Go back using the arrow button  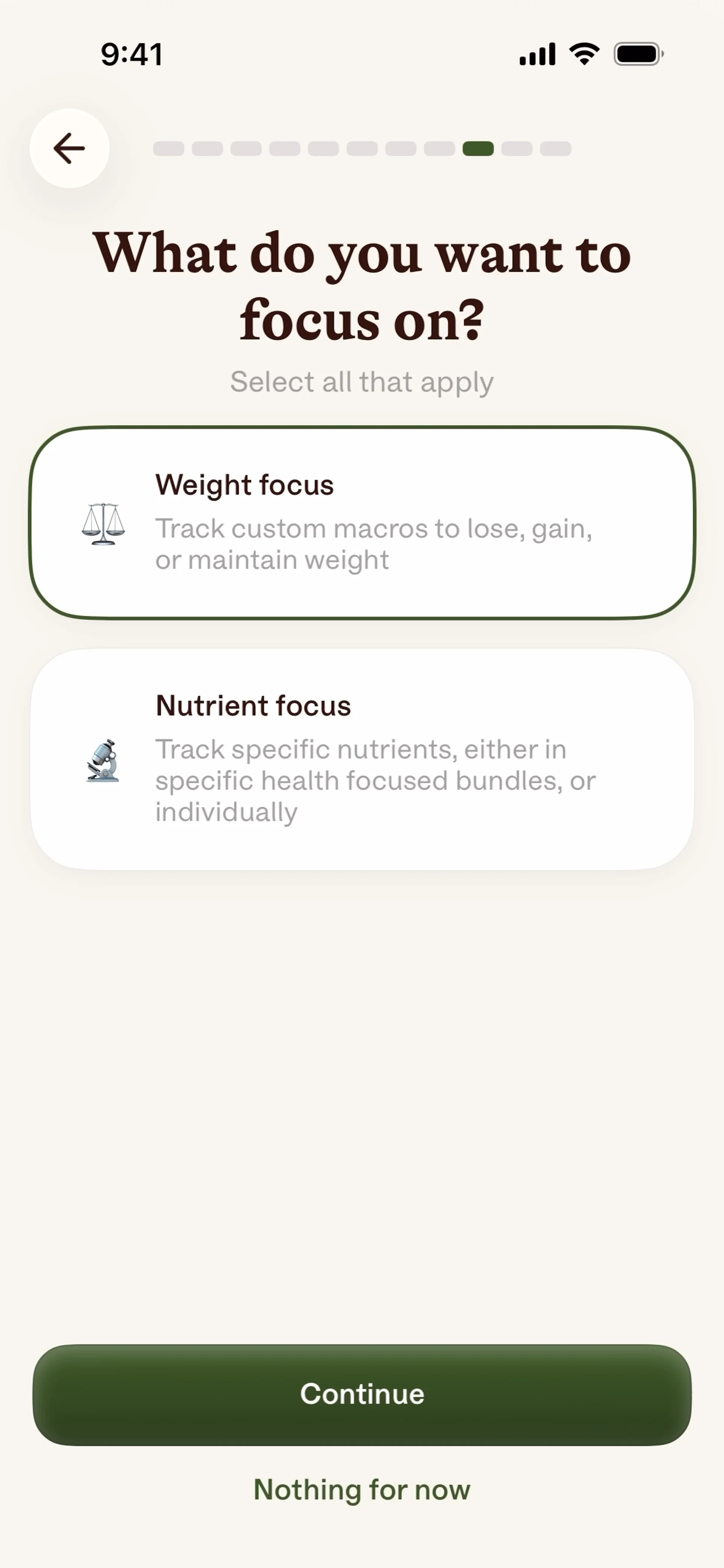tap(69, 149)
